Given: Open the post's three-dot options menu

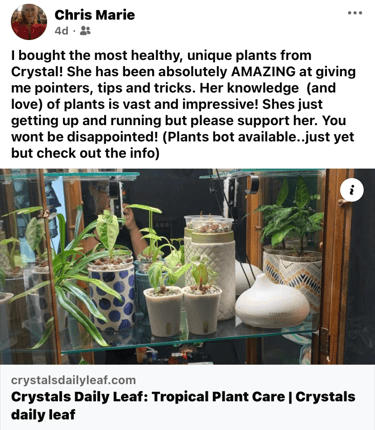Looking at the screenshot, I should tap(355, 13).
